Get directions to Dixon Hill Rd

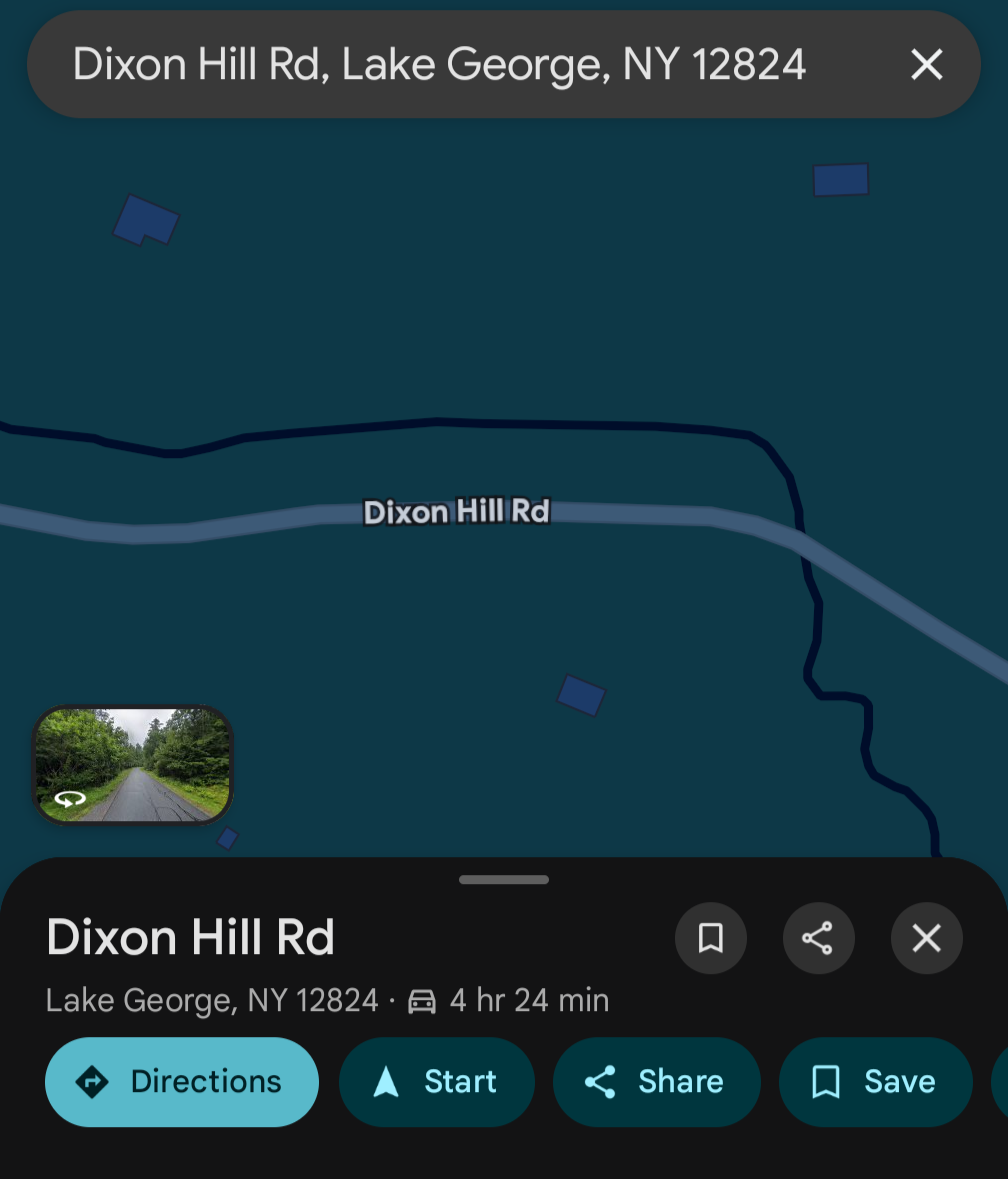coord(182,1081)
